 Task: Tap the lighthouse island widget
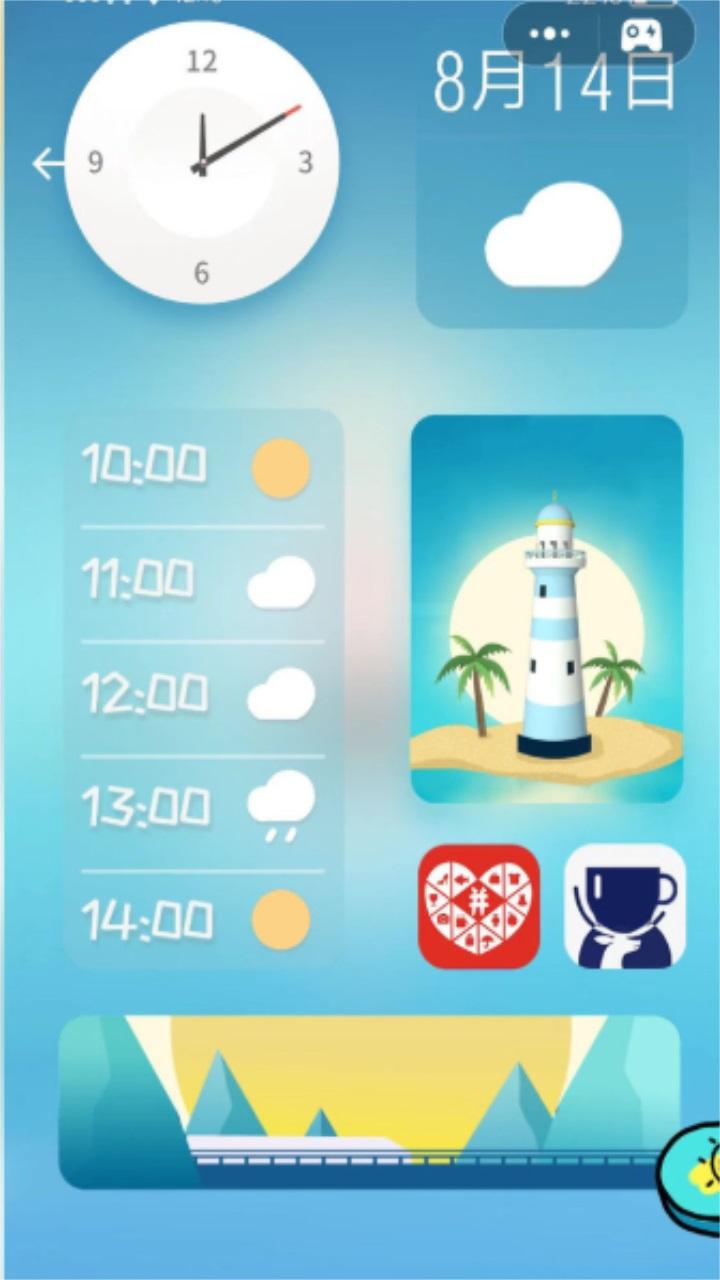(x=547, y=608)
